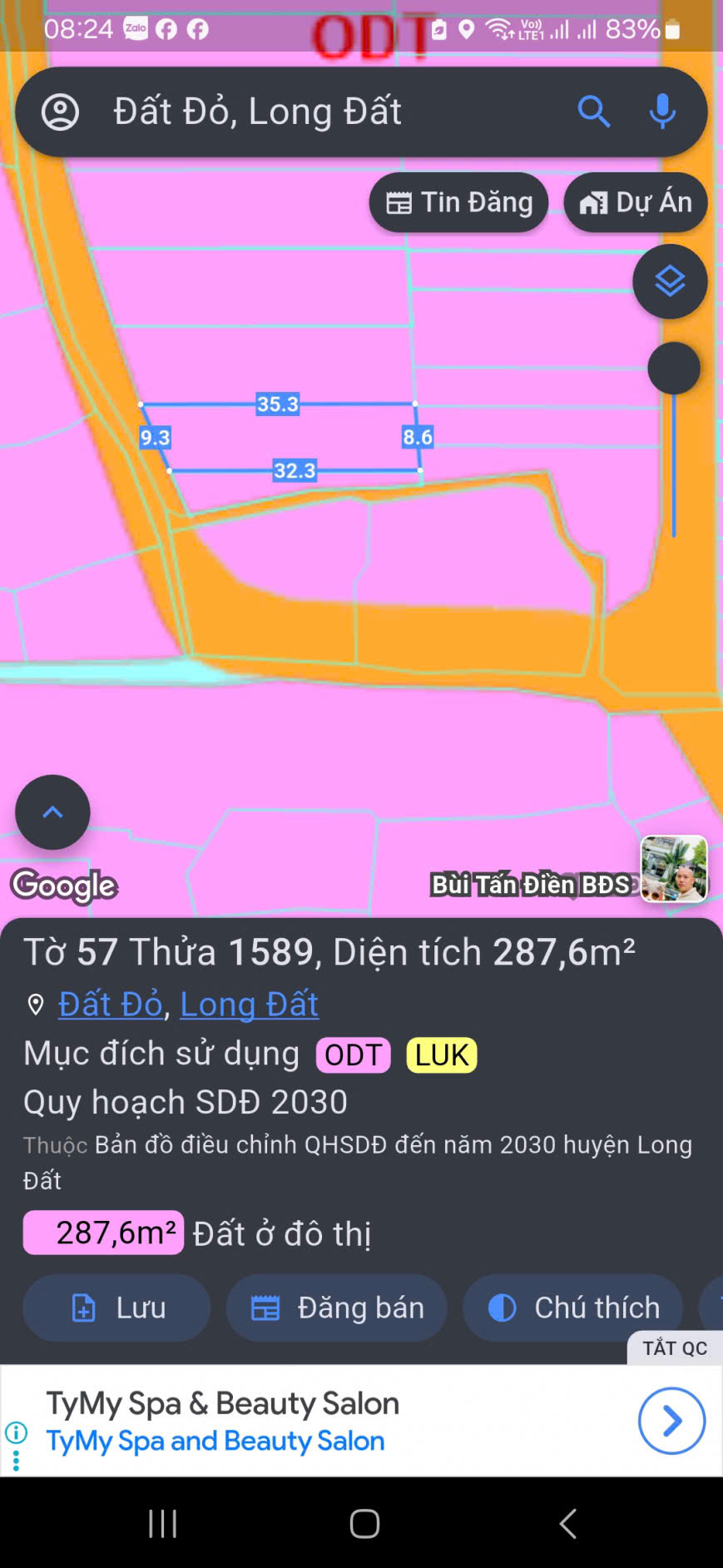The width and height of the screenshot is (723, 1568).
Task: Open the Dự Án projects
Action: coord(636,202)
